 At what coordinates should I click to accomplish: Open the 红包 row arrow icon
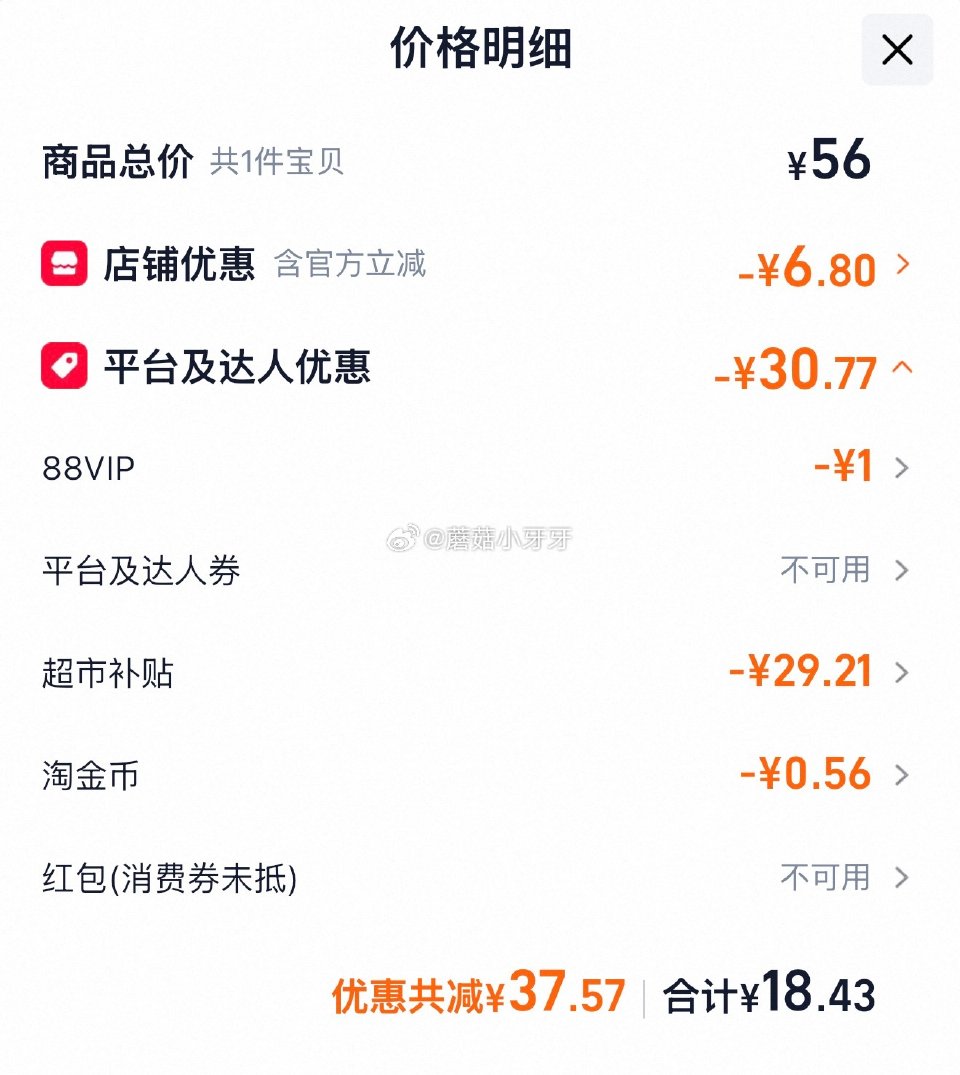(903, 876)
